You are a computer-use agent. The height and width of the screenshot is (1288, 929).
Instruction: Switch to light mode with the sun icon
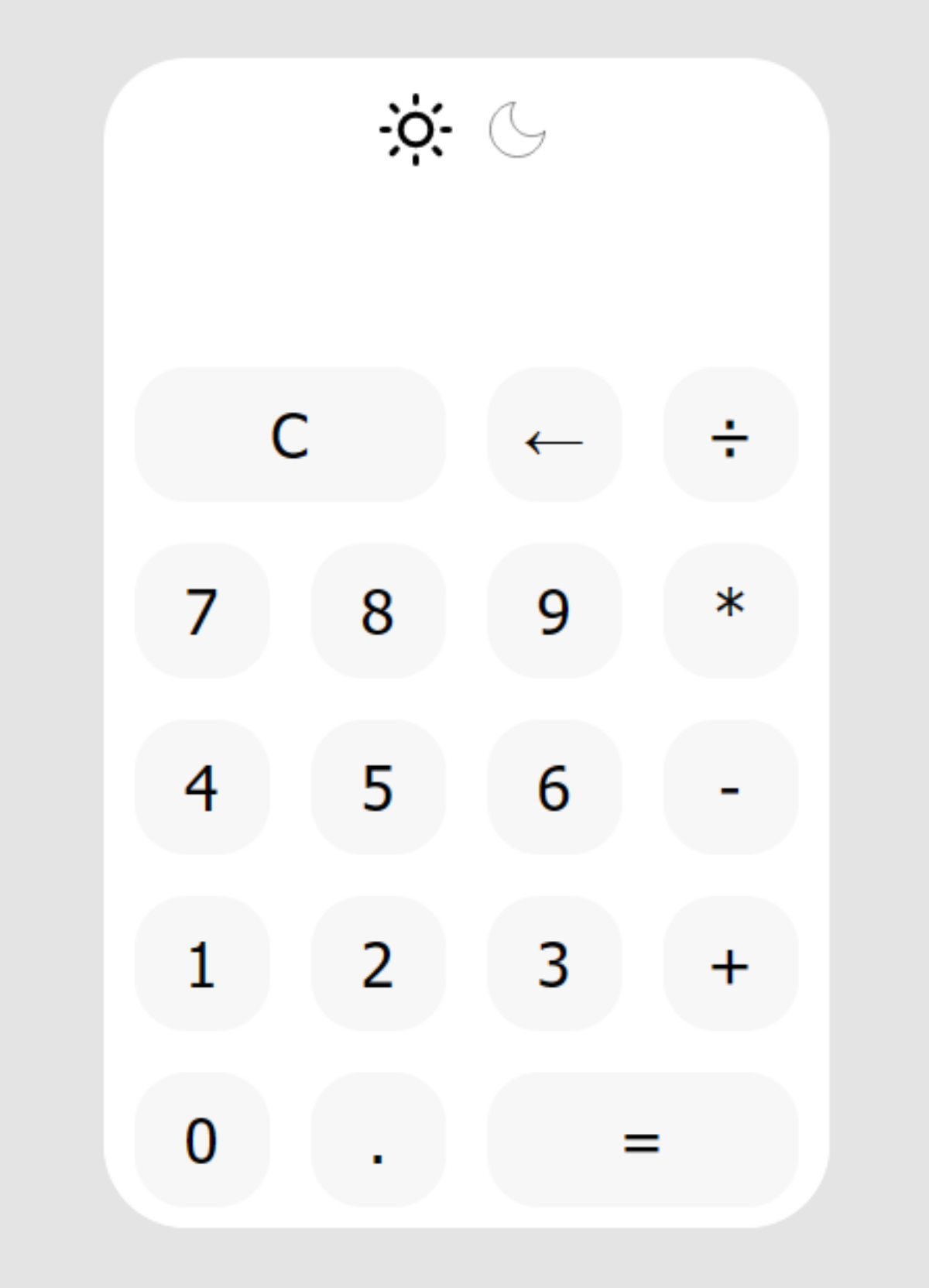[416, 129]
